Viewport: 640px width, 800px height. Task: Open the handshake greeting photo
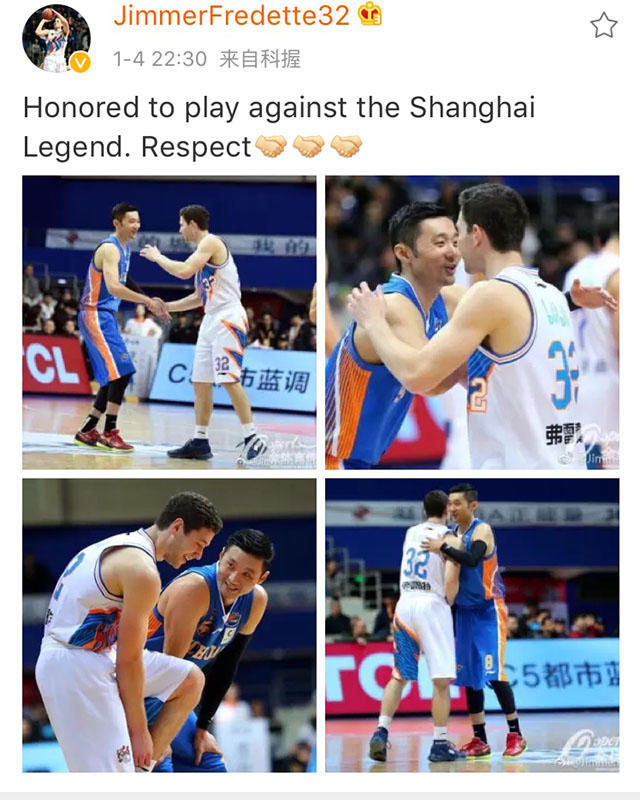point(169,322)
